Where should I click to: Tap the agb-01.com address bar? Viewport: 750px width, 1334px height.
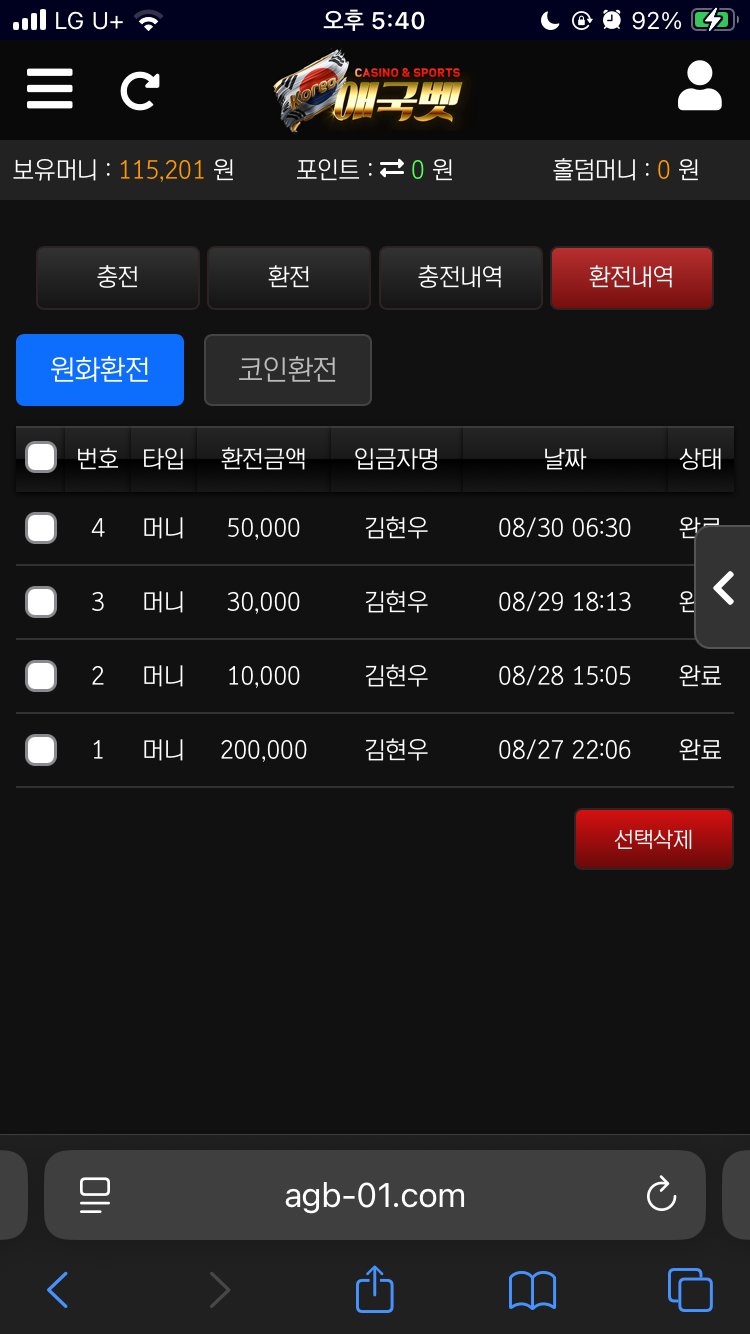click(x=375, y=1195)
